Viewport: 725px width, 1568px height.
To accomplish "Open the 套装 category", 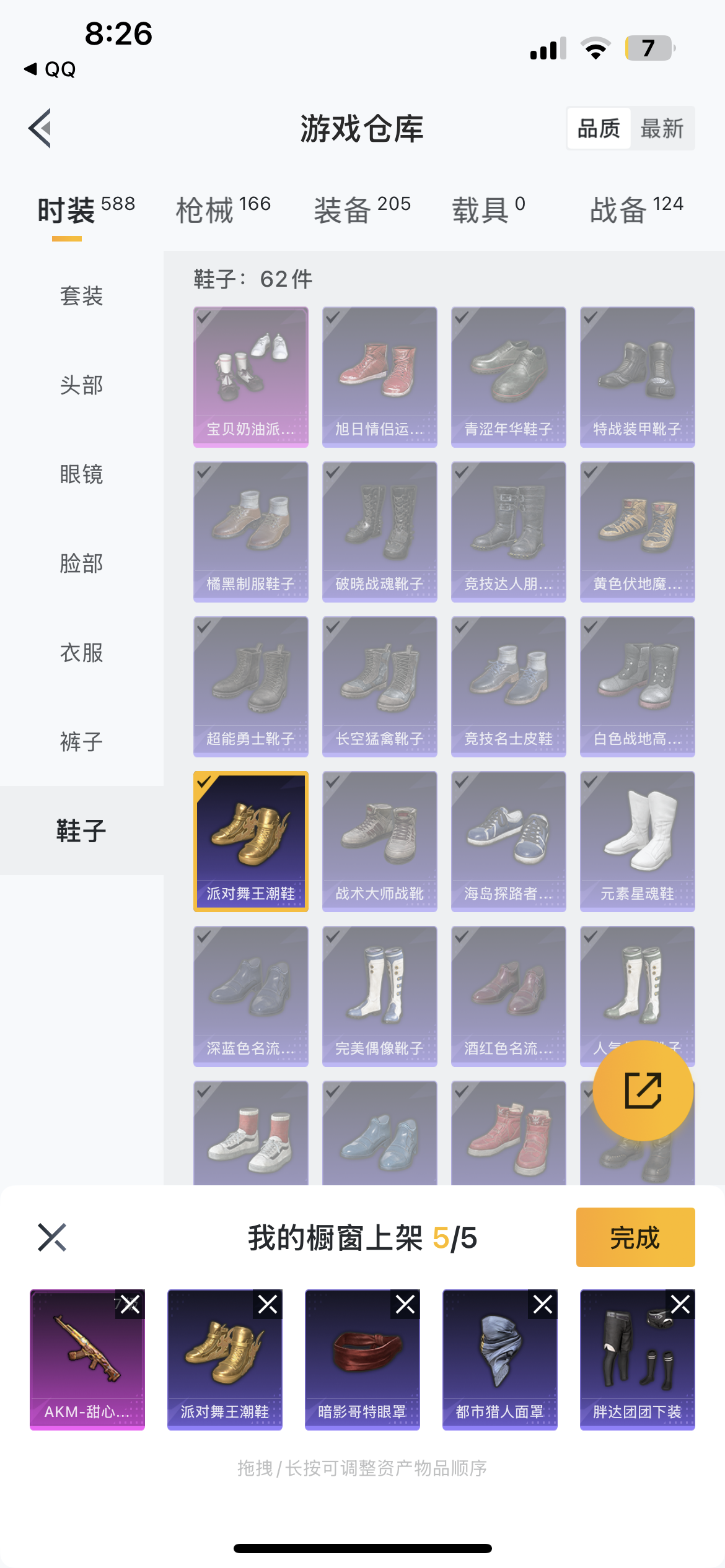I will 81,296.
